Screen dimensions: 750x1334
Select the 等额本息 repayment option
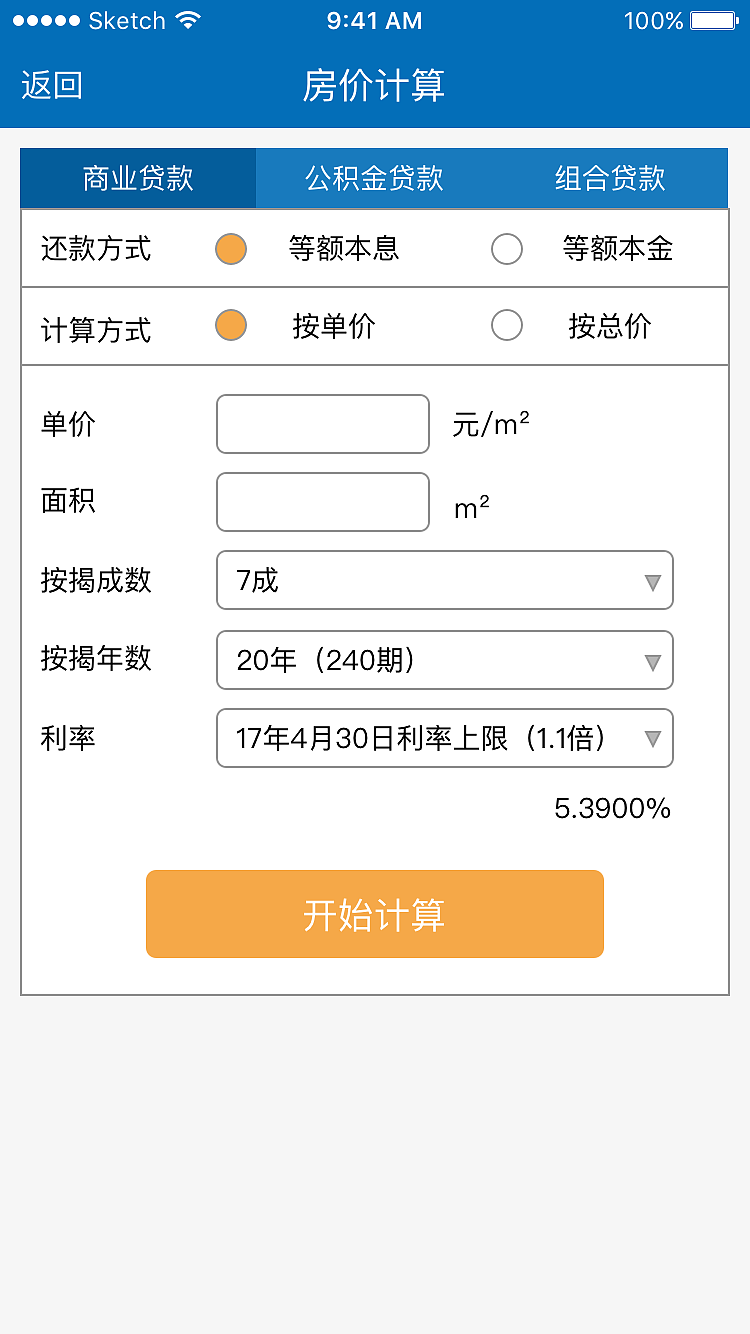pos(231,249)
